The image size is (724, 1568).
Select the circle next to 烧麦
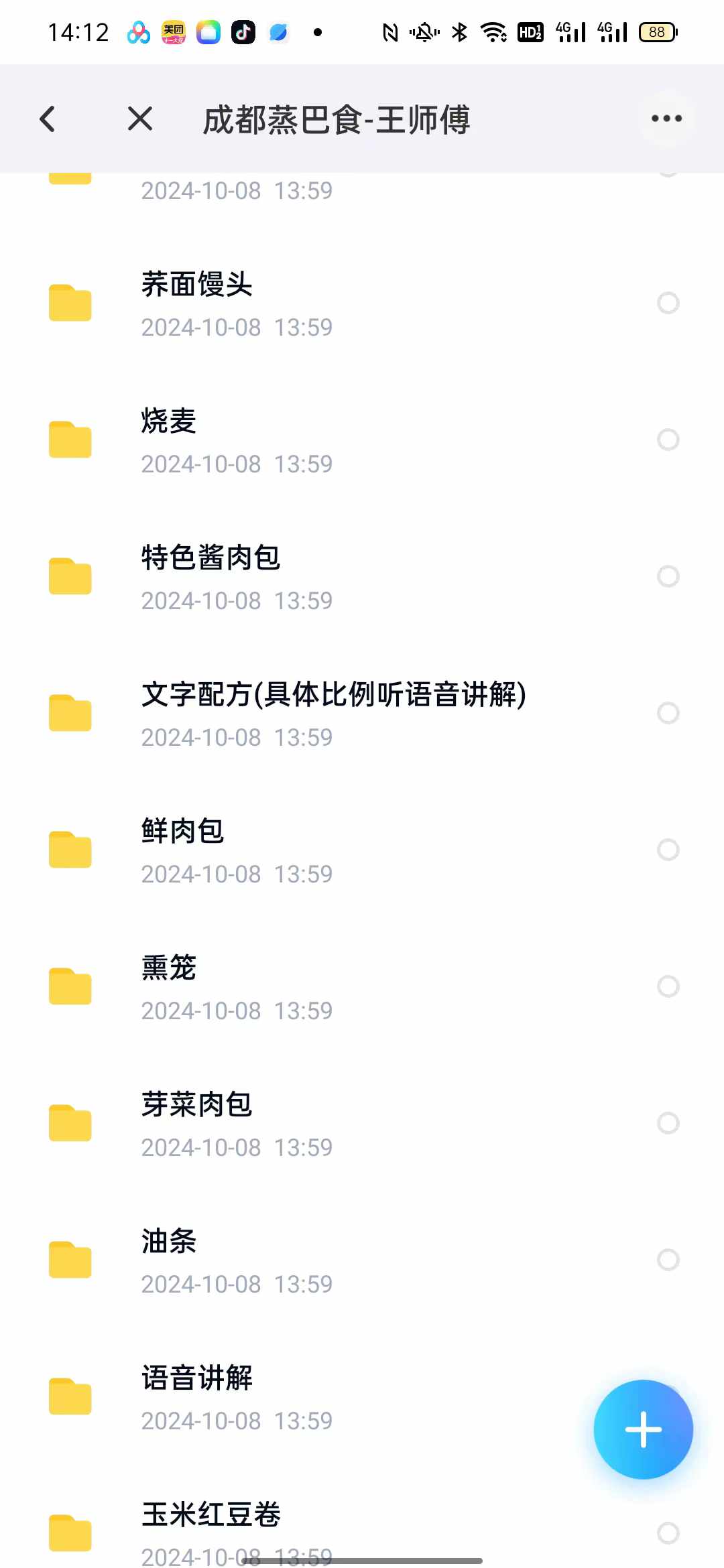668,440
